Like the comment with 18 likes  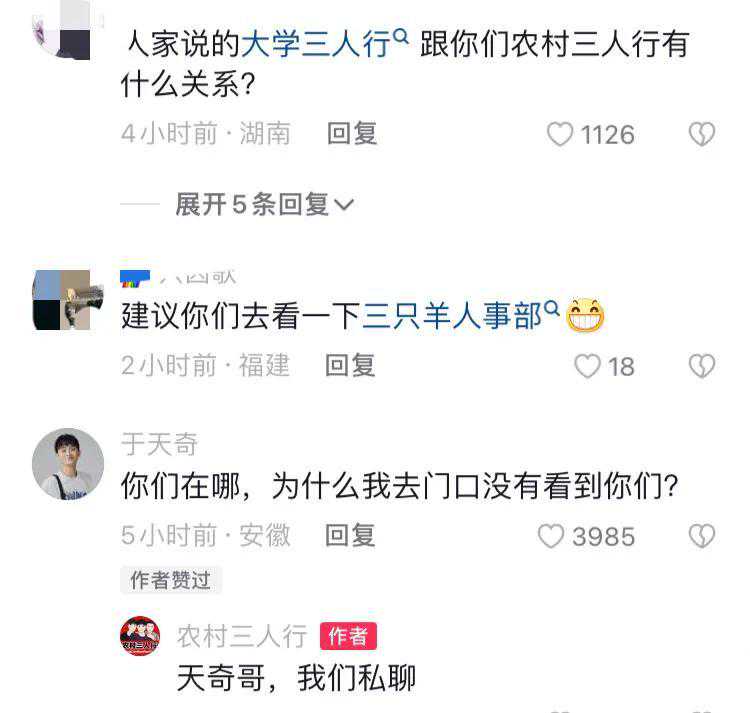point(587,367)
